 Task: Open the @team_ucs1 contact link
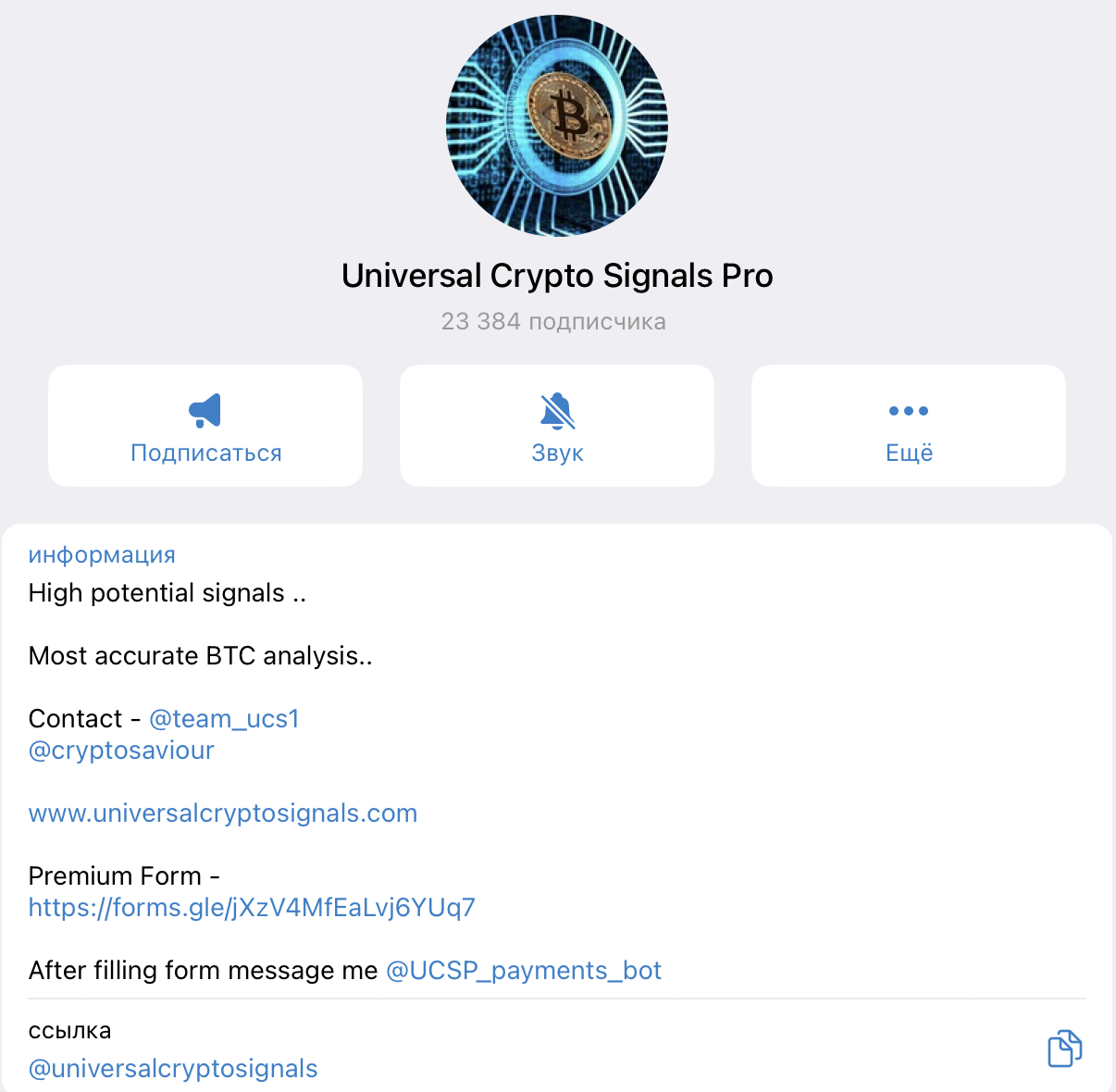click(224, 719)
